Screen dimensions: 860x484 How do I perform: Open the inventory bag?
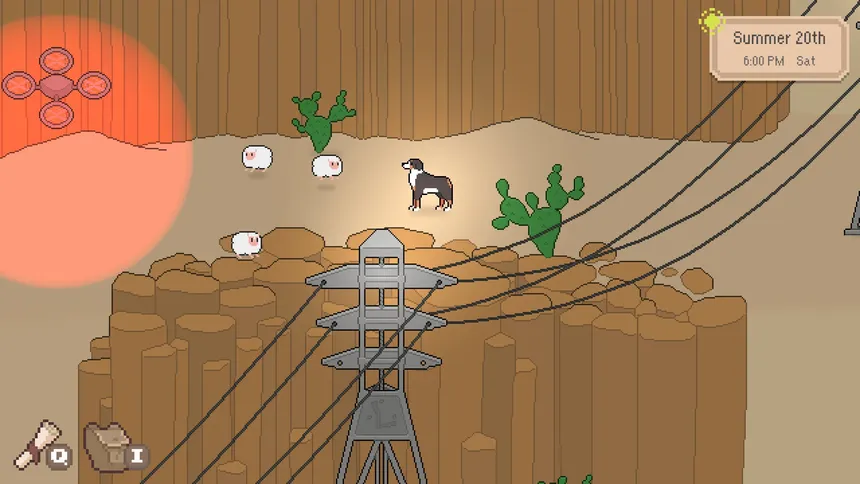coord(106,445)
